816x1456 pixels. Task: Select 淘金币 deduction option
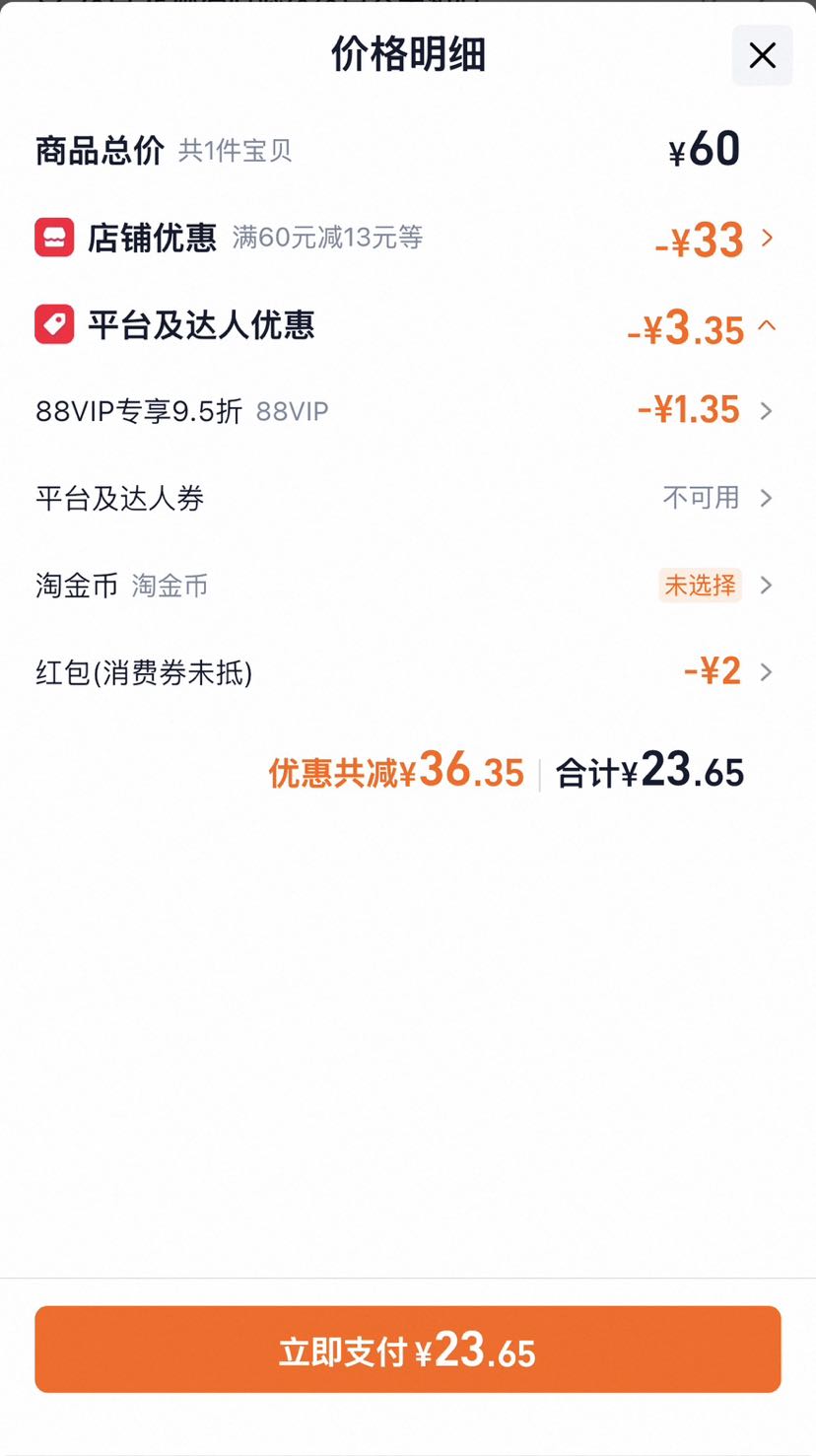(x=408, y=586)
